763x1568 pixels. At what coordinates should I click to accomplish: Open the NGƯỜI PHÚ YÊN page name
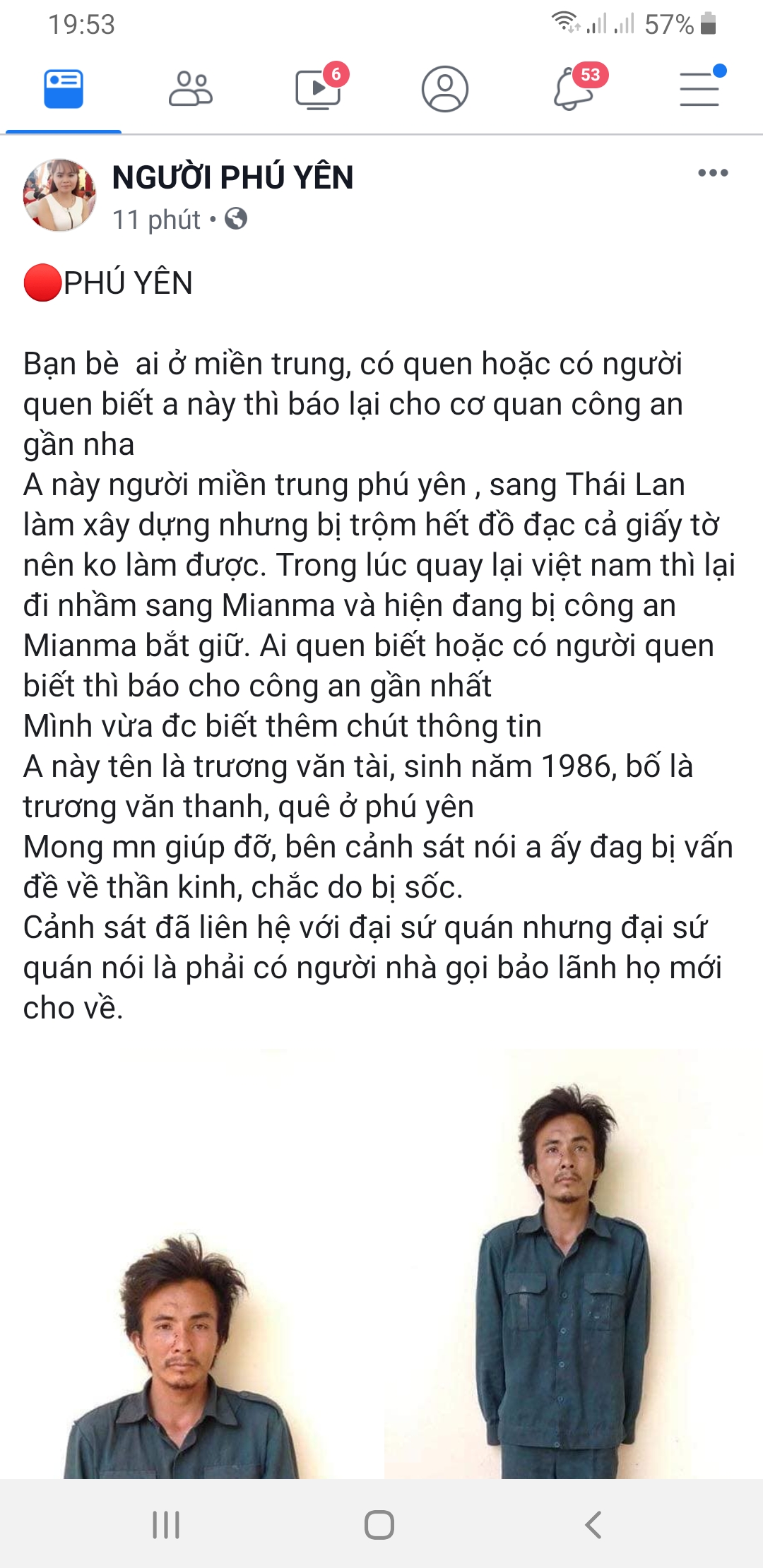232,177
